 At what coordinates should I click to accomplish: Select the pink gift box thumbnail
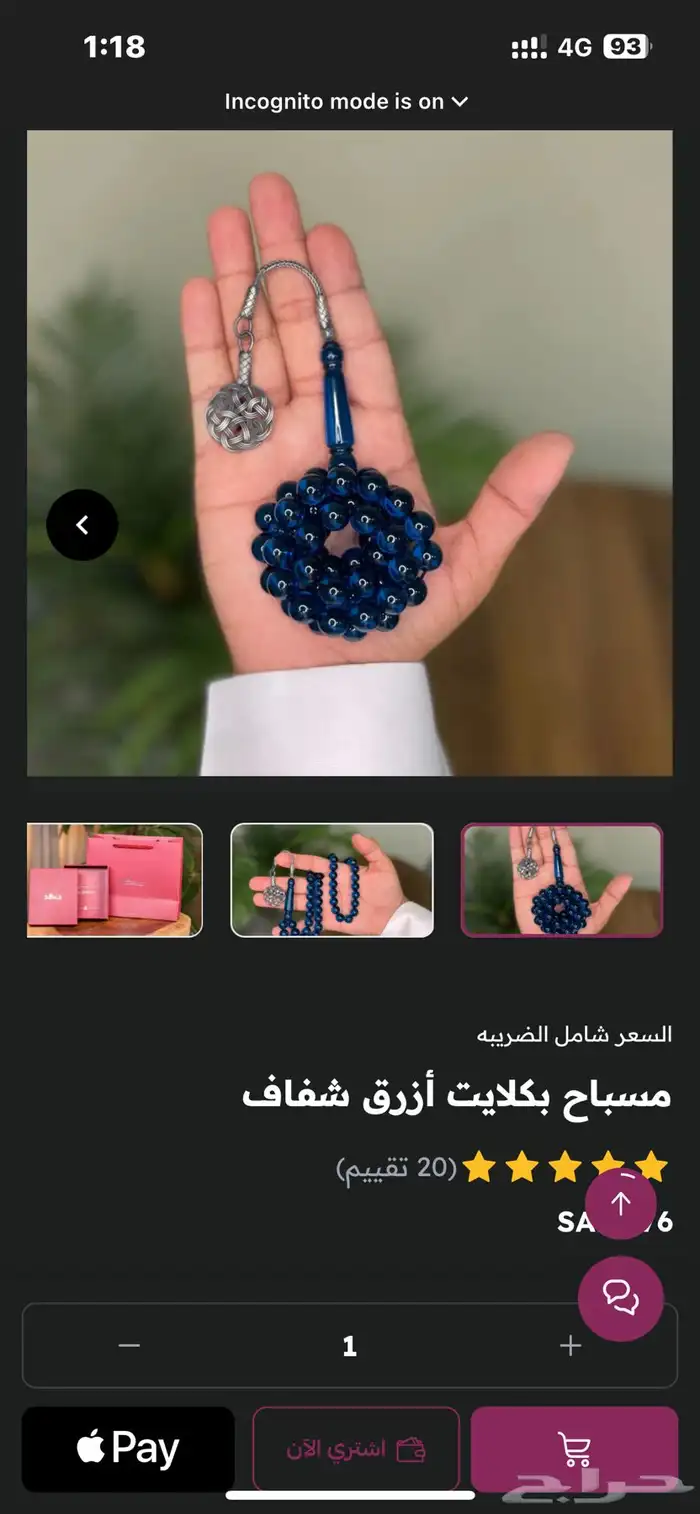114,880
